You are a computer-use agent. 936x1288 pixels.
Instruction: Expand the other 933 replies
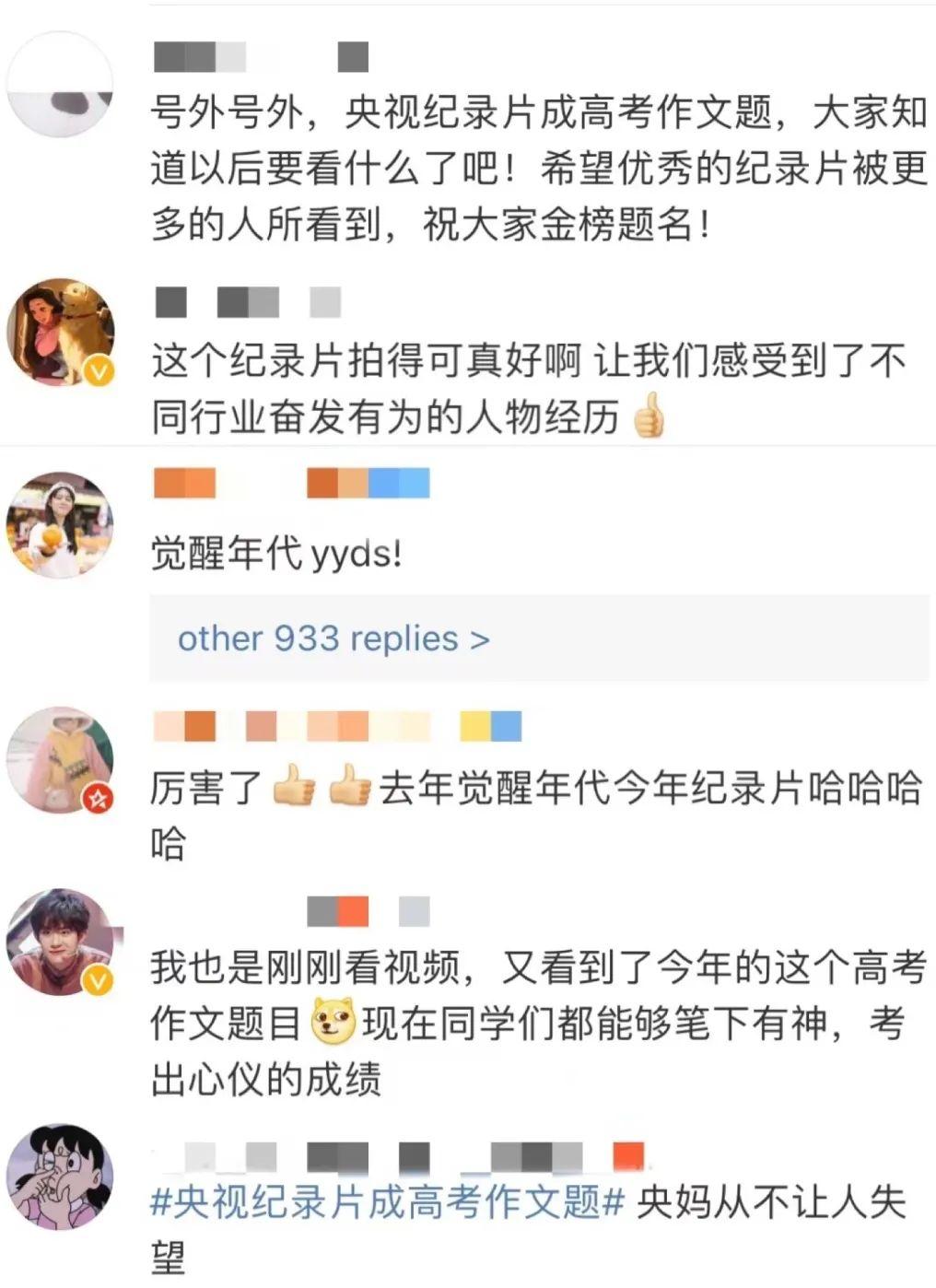[333, 638]
